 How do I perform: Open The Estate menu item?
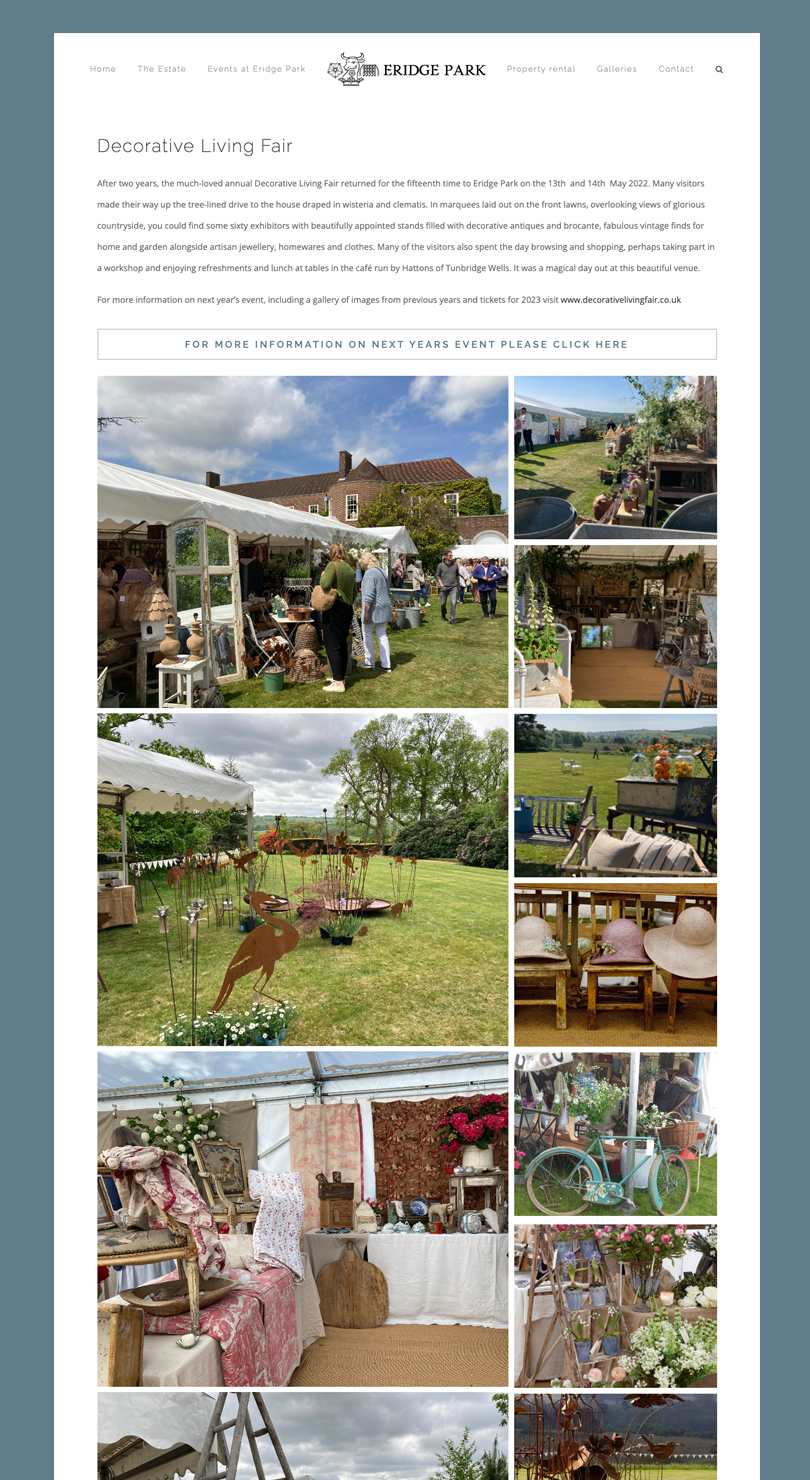pyautogui.click(x=162, y=69)
